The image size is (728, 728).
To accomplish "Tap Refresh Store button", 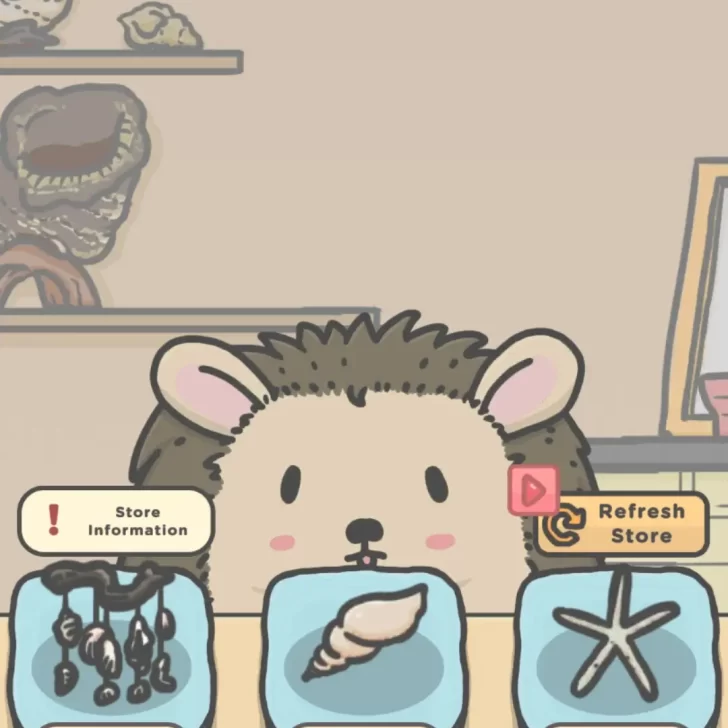I will click(x=622, y=523).
